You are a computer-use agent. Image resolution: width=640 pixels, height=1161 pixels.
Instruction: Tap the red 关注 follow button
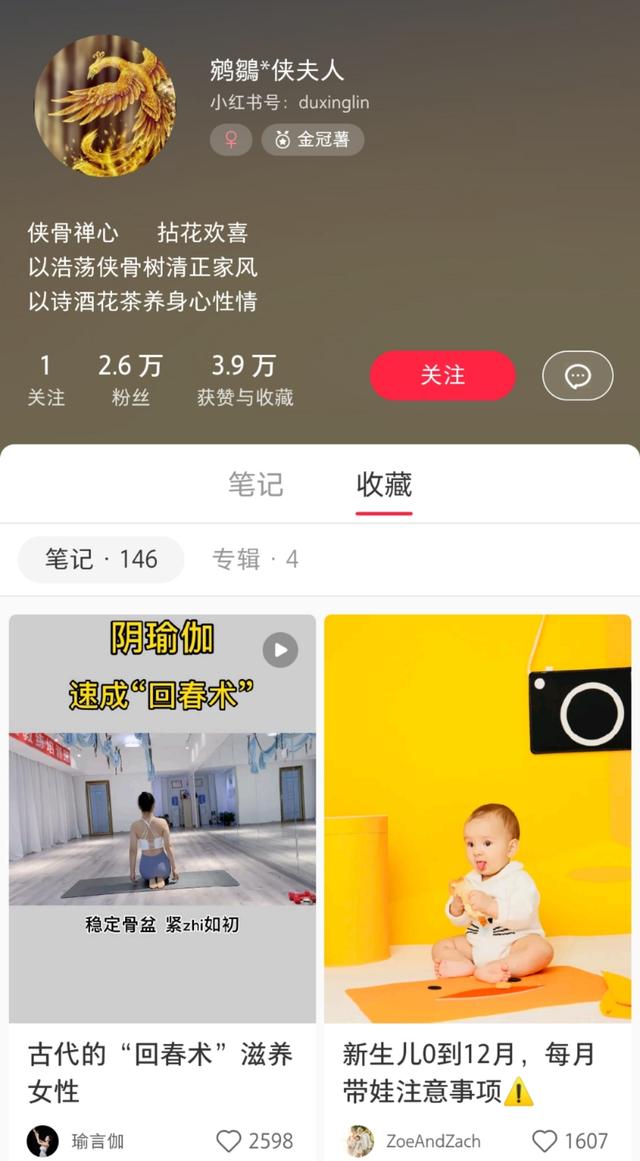tap(442, 375)
